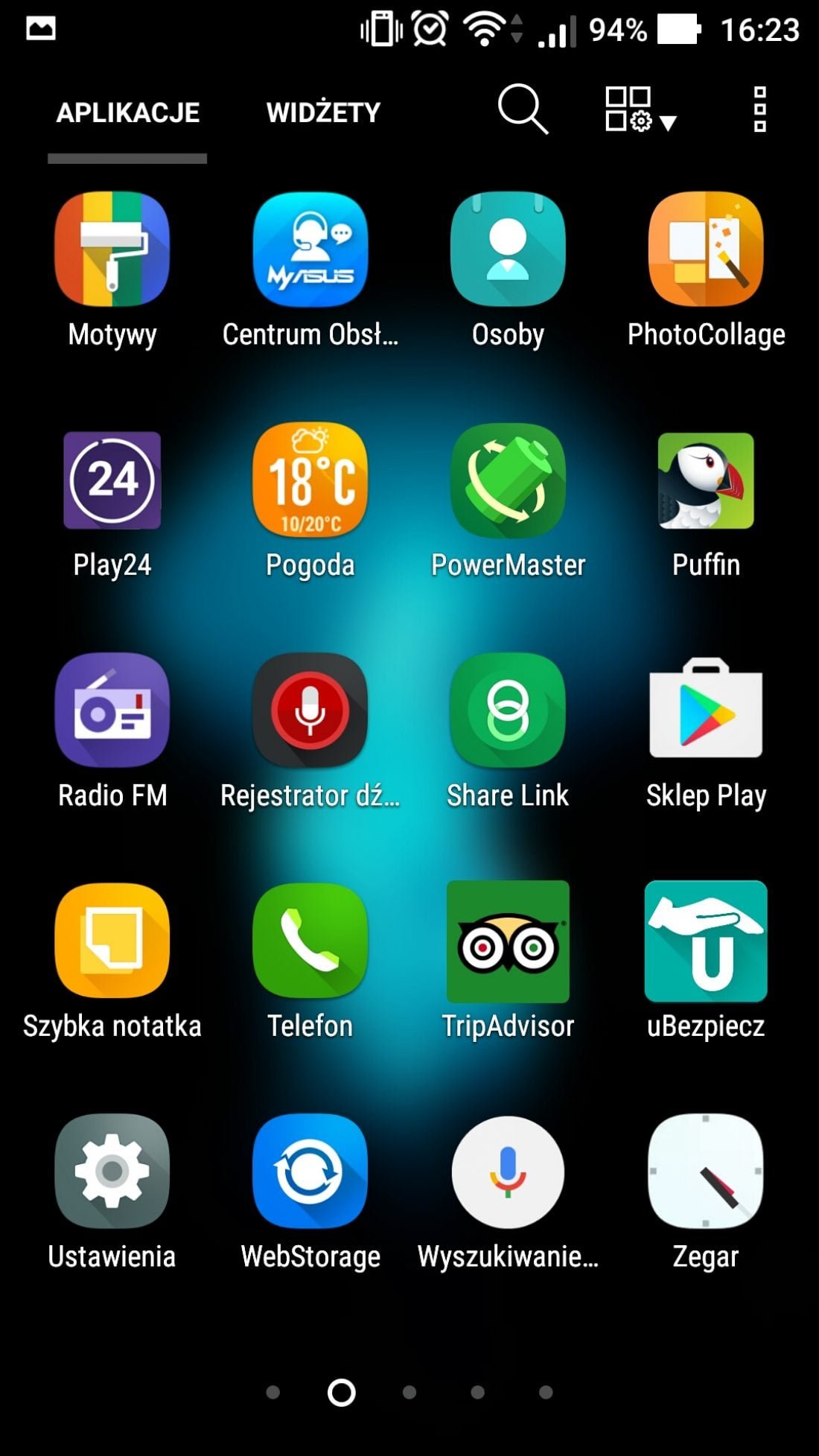Open Centrum Obsługi MyASUS
This screenshot has height=1456, width=819.
click(x=310, y=249)
